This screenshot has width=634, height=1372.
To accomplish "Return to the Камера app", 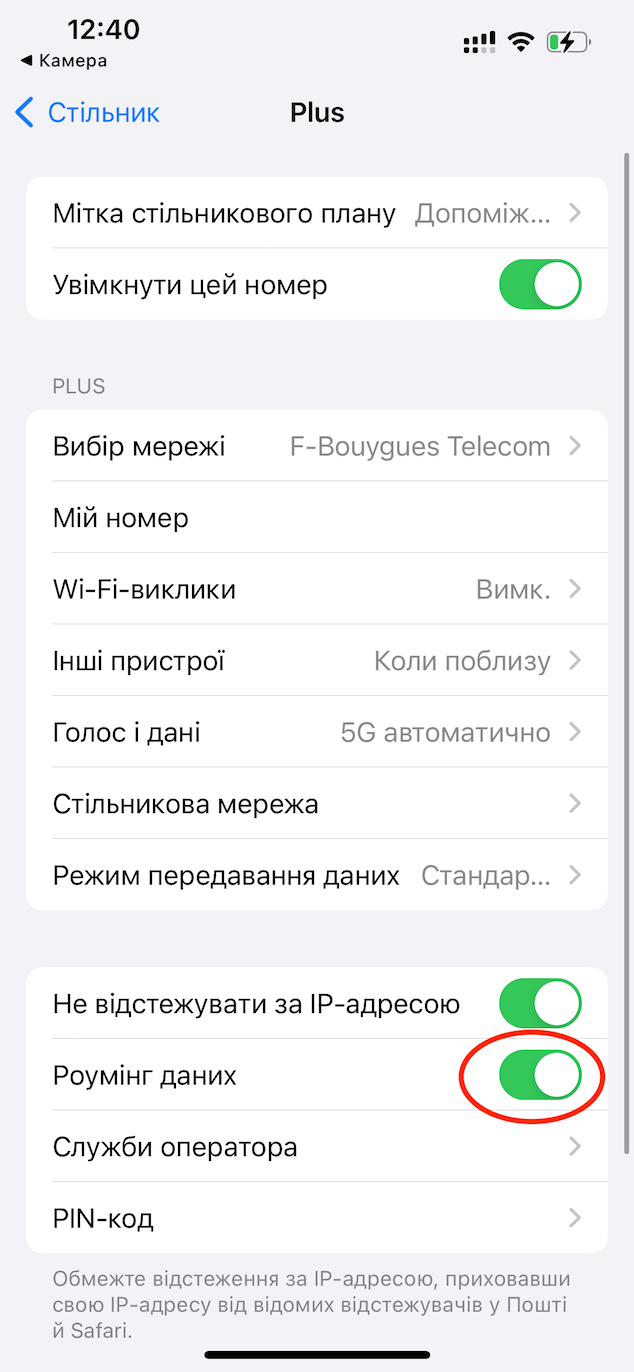I will pyautogui.click(x=63, y=61).
